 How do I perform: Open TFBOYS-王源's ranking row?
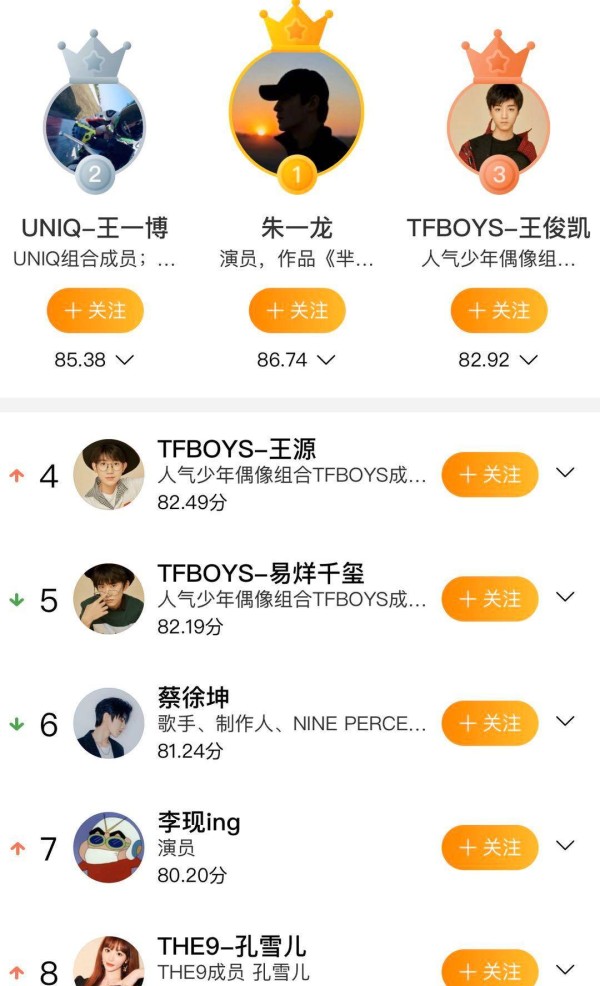290,475
